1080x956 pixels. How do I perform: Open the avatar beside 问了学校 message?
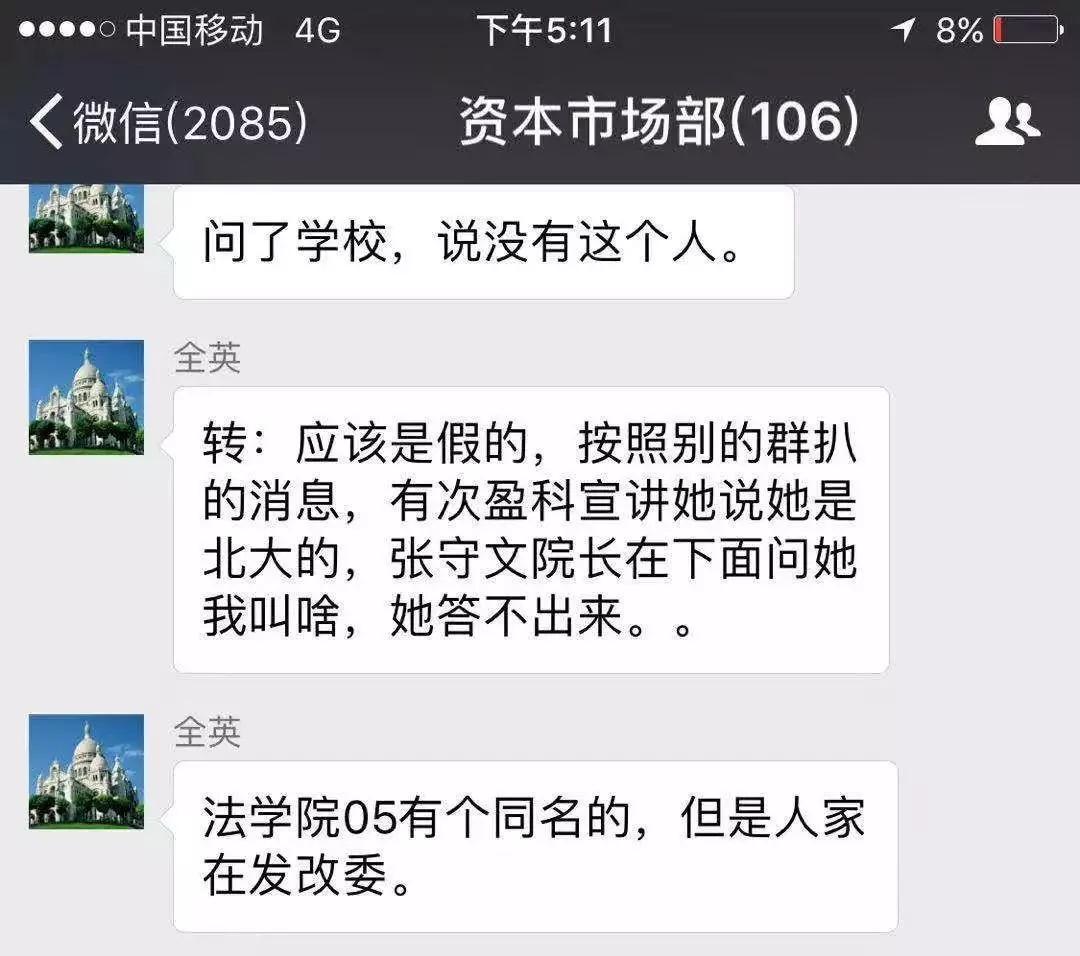(x=86, y=218)
